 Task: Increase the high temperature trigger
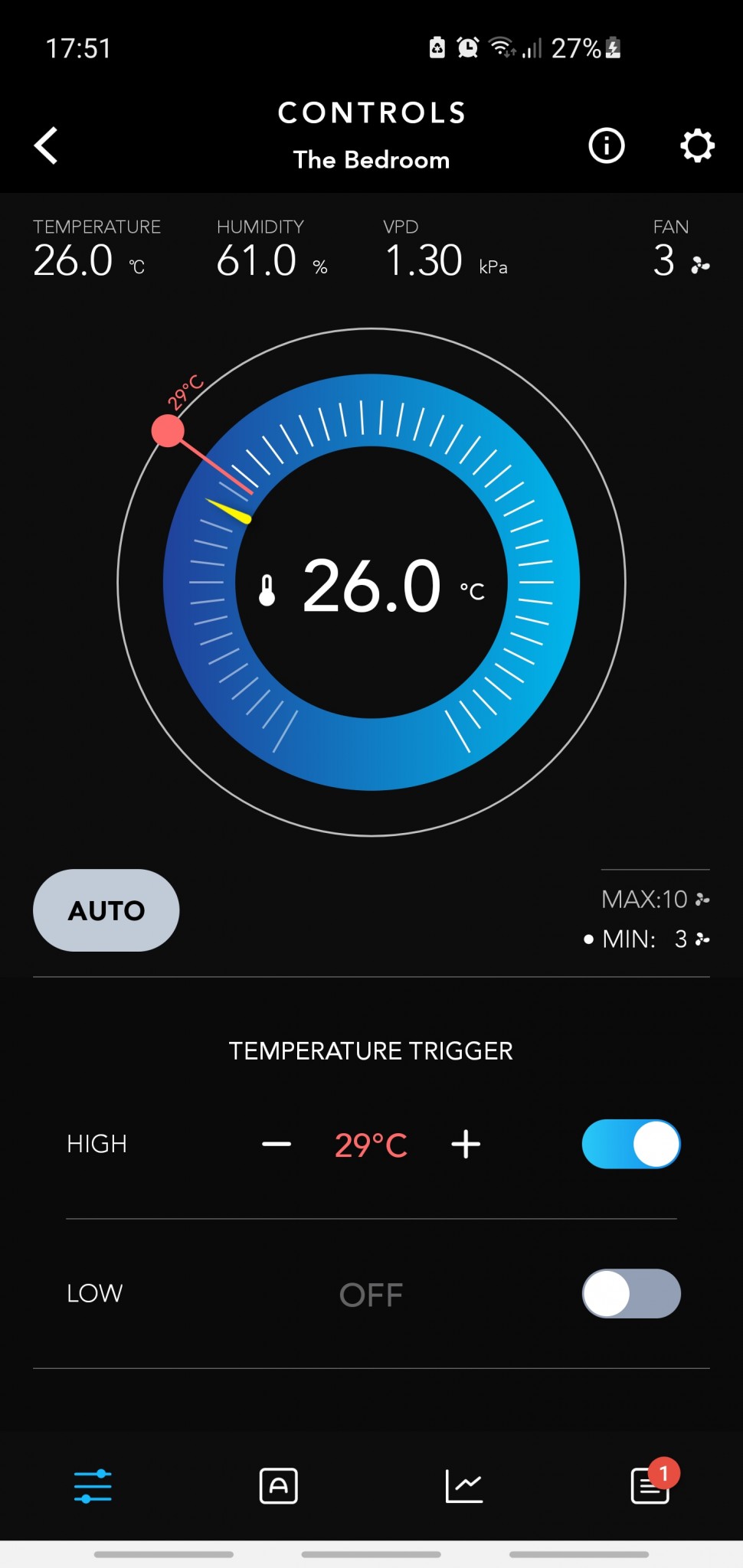(x=466, y=1145)
